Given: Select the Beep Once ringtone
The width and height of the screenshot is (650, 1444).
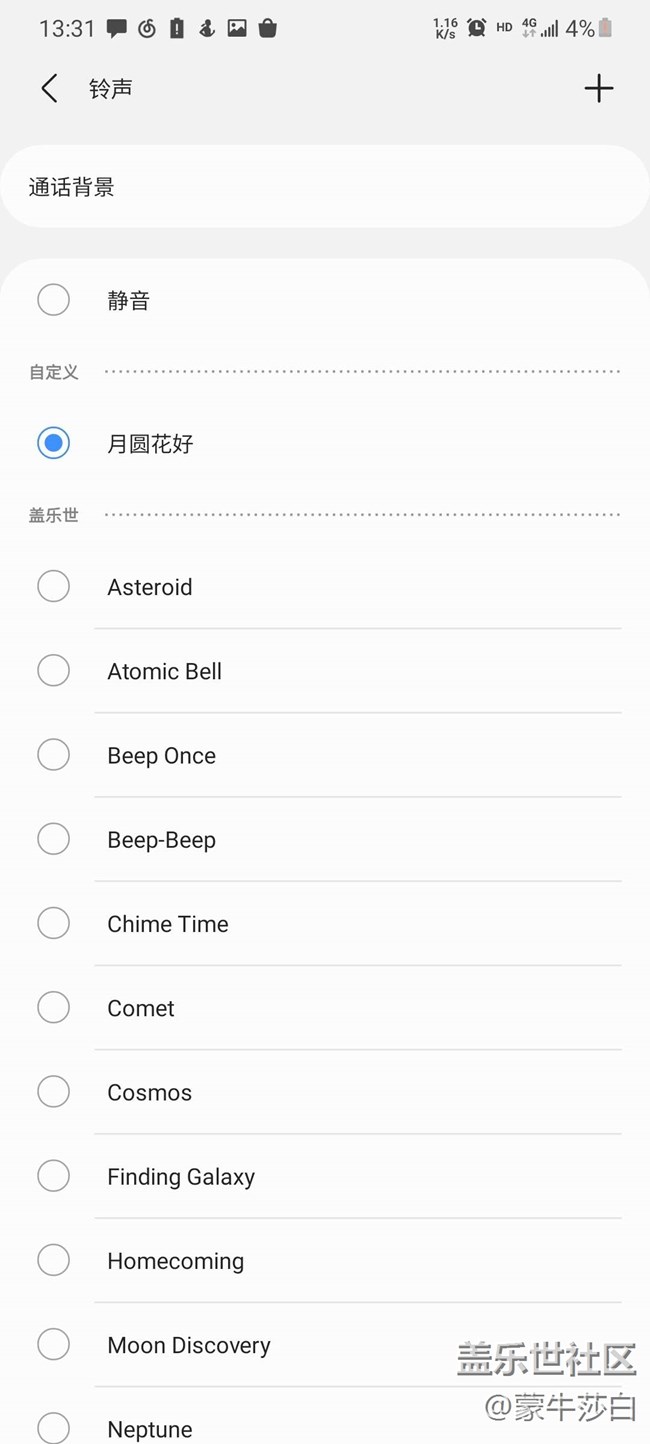Looking at the screenshot, I should point(325,755).
